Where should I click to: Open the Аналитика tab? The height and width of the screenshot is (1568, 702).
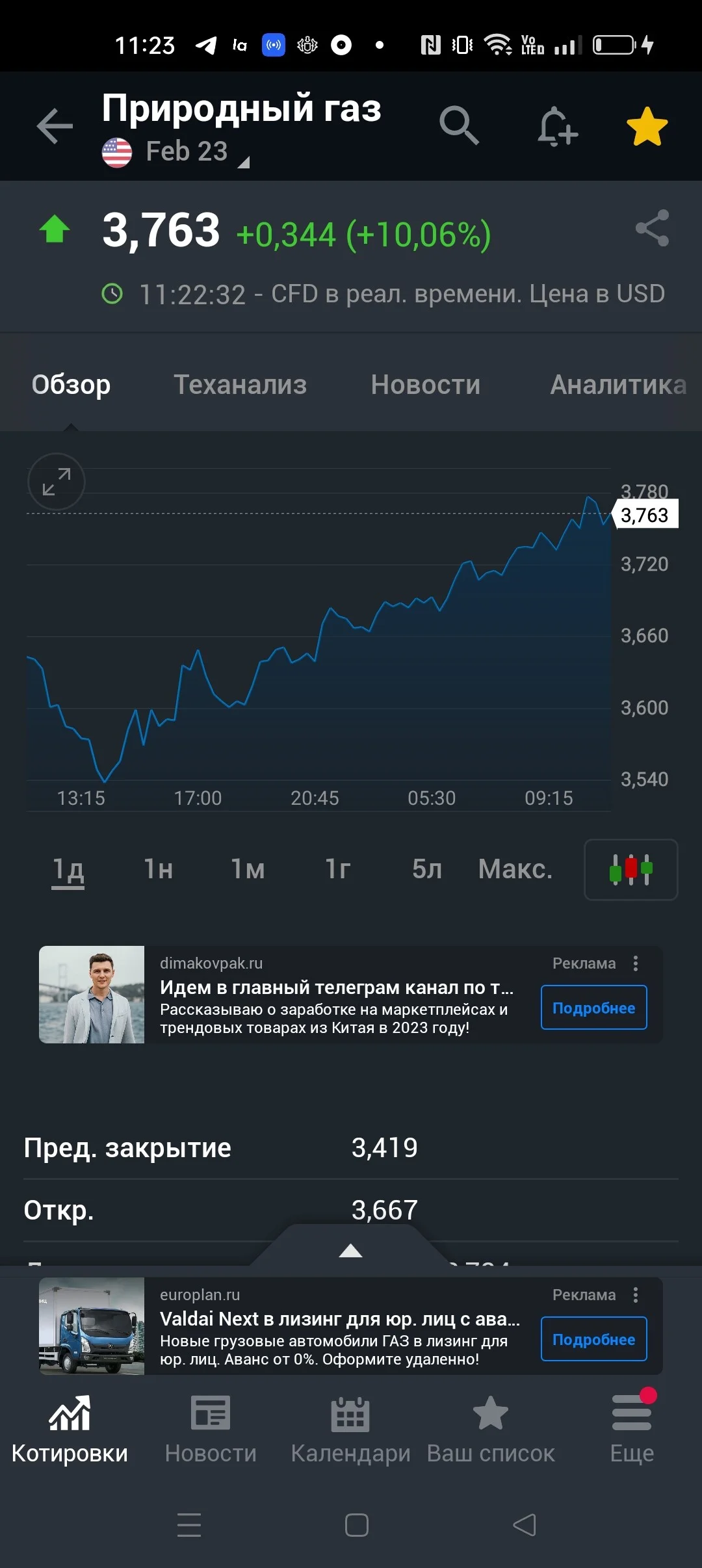pos(618,384)
